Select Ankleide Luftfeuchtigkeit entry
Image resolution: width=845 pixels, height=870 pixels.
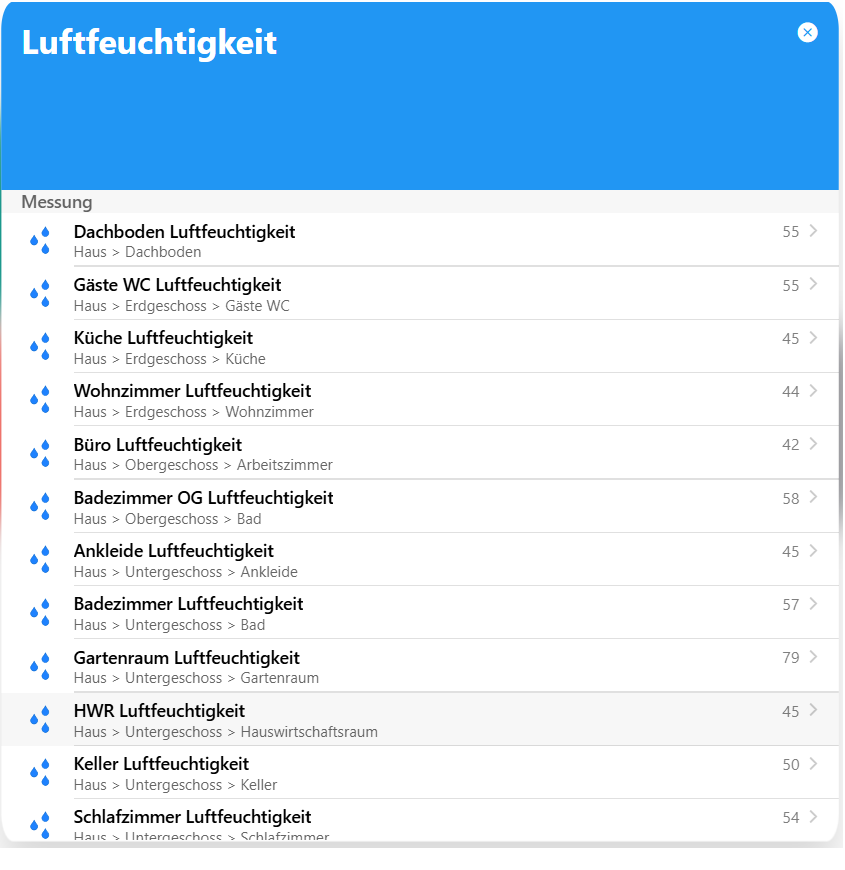pos(420,560)
